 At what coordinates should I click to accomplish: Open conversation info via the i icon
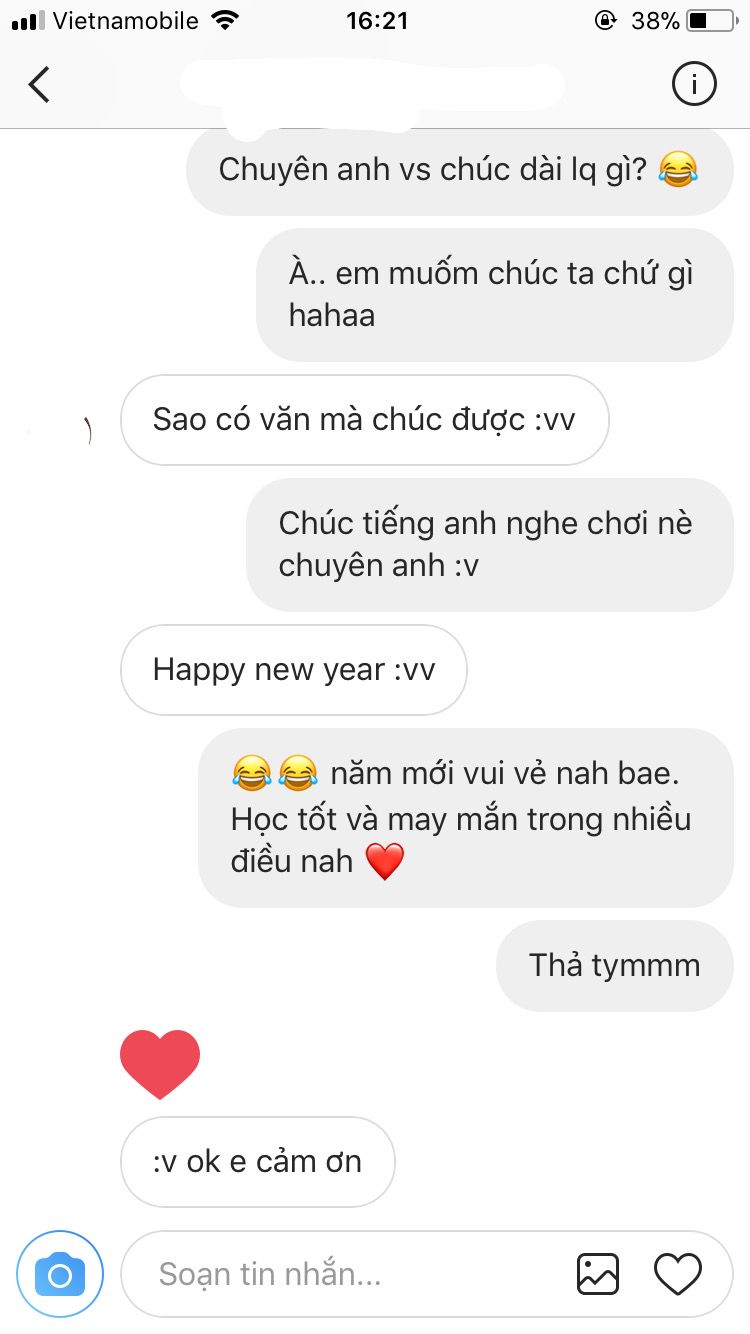(x=693, y=85)
